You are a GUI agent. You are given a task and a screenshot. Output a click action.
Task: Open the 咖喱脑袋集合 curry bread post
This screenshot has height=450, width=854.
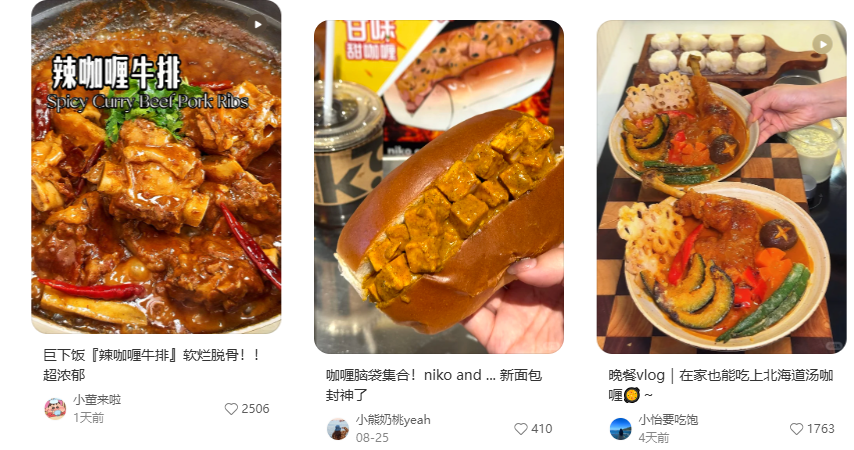click(438, 187)
